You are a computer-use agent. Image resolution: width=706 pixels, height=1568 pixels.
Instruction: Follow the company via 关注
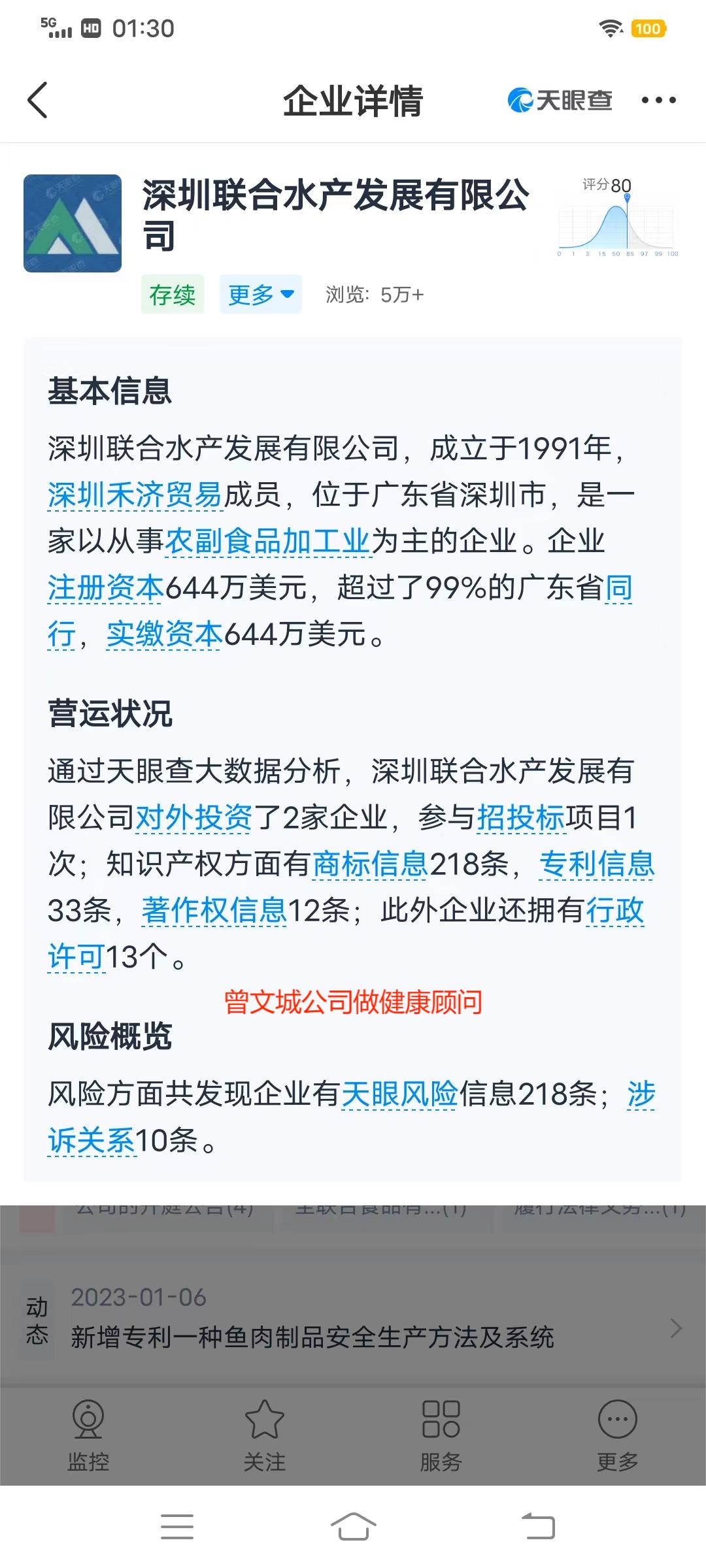(x=265, y=1436)
